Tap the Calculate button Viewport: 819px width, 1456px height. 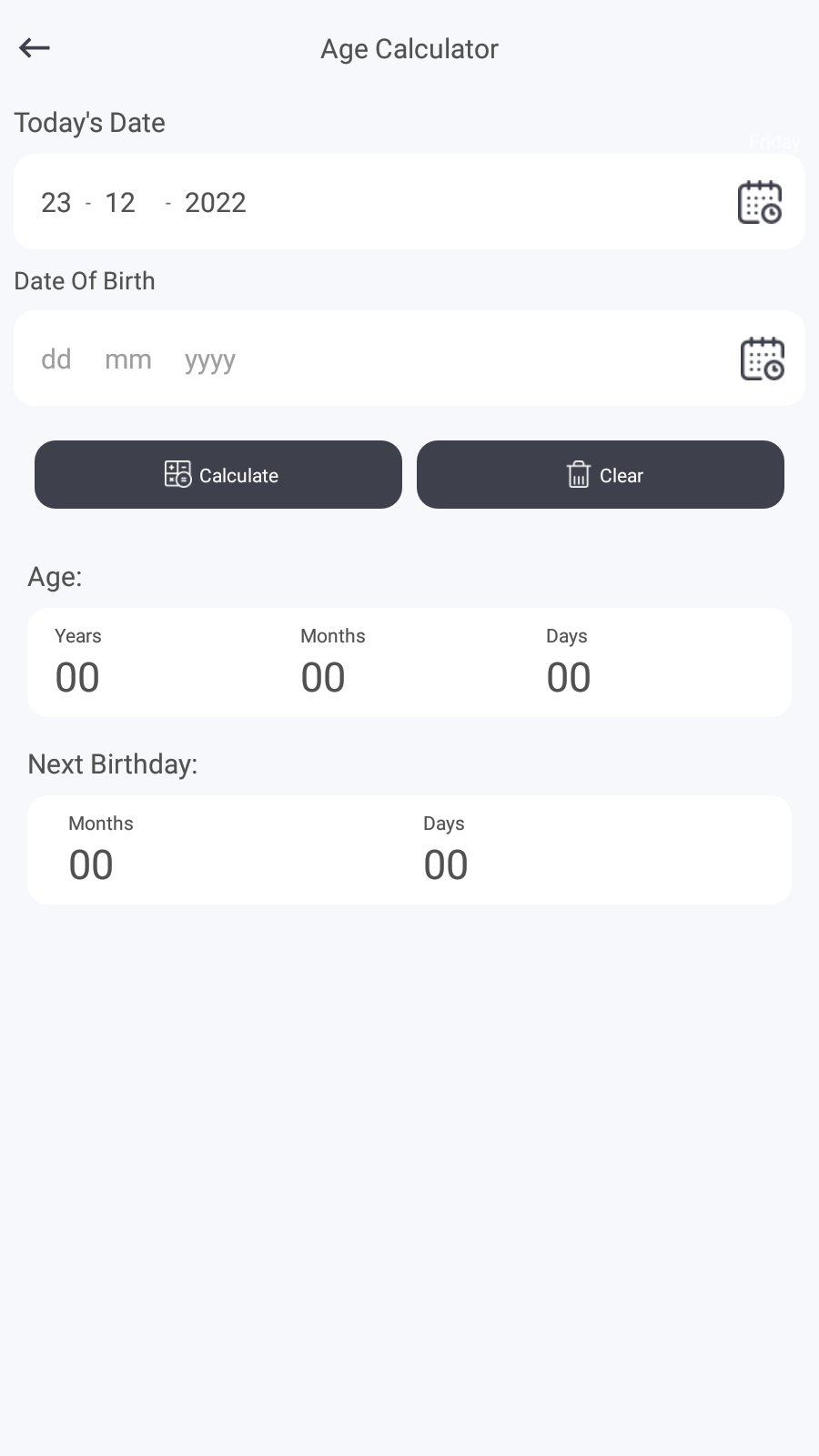tap(218, 475)
